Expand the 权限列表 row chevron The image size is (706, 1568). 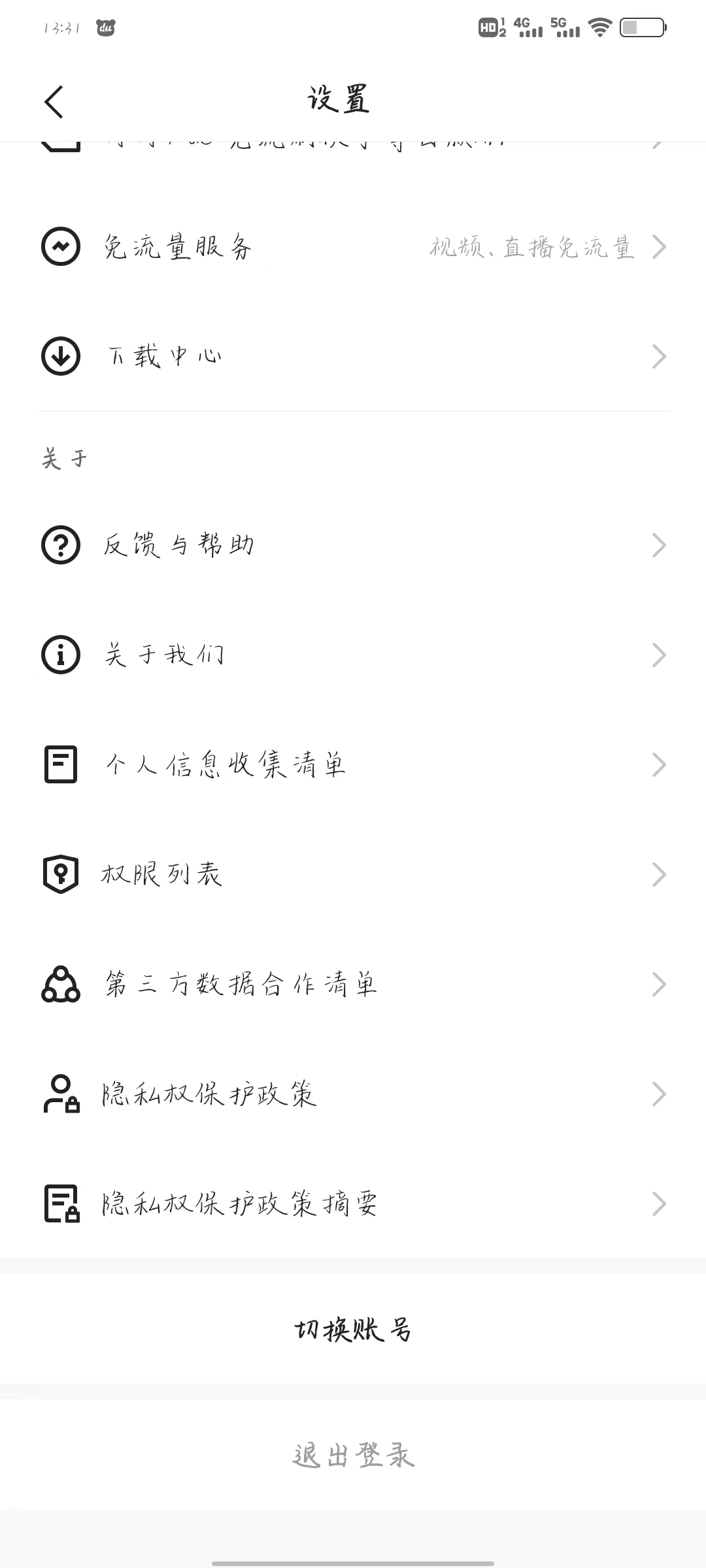click(x=660, y=874)
